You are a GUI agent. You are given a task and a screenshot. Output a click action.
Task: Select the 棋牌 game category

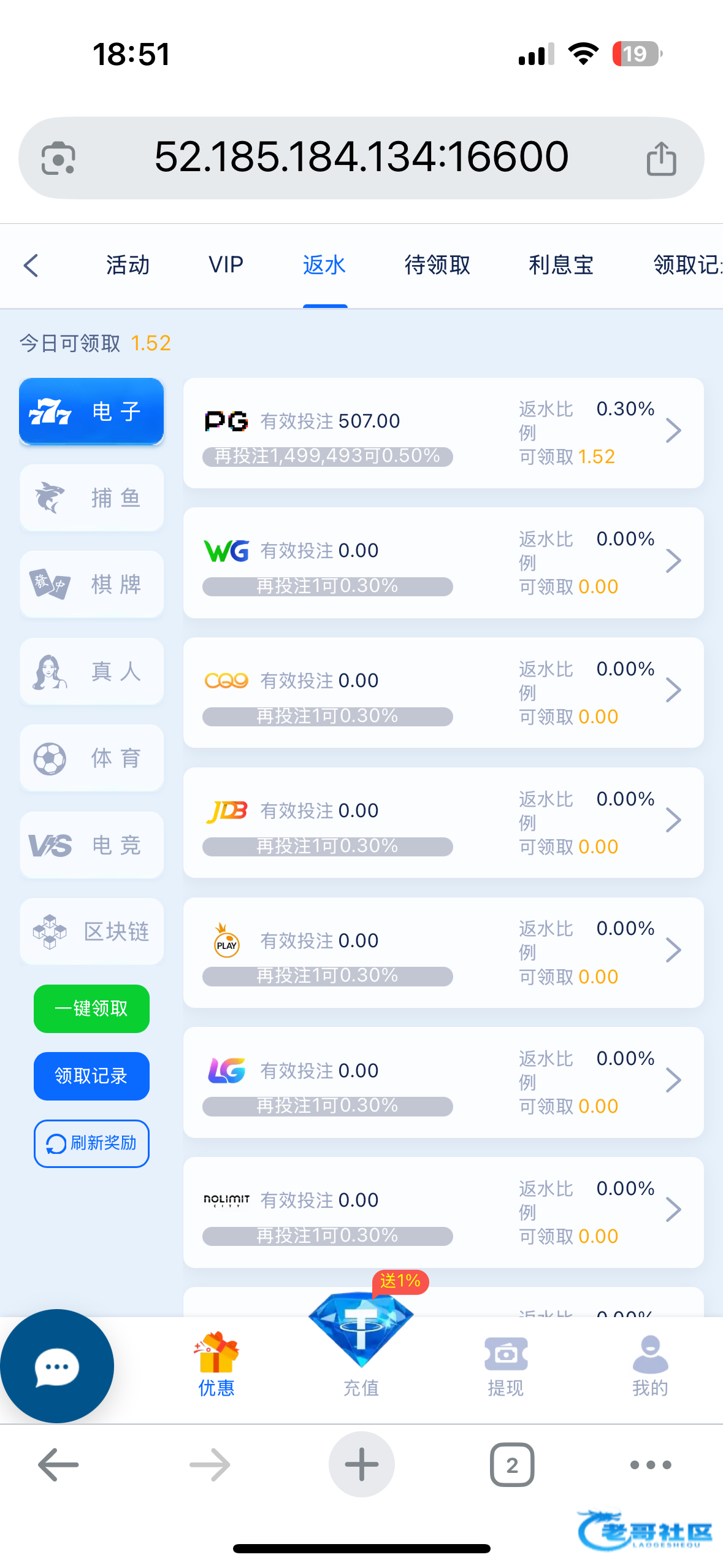(92, 584)
